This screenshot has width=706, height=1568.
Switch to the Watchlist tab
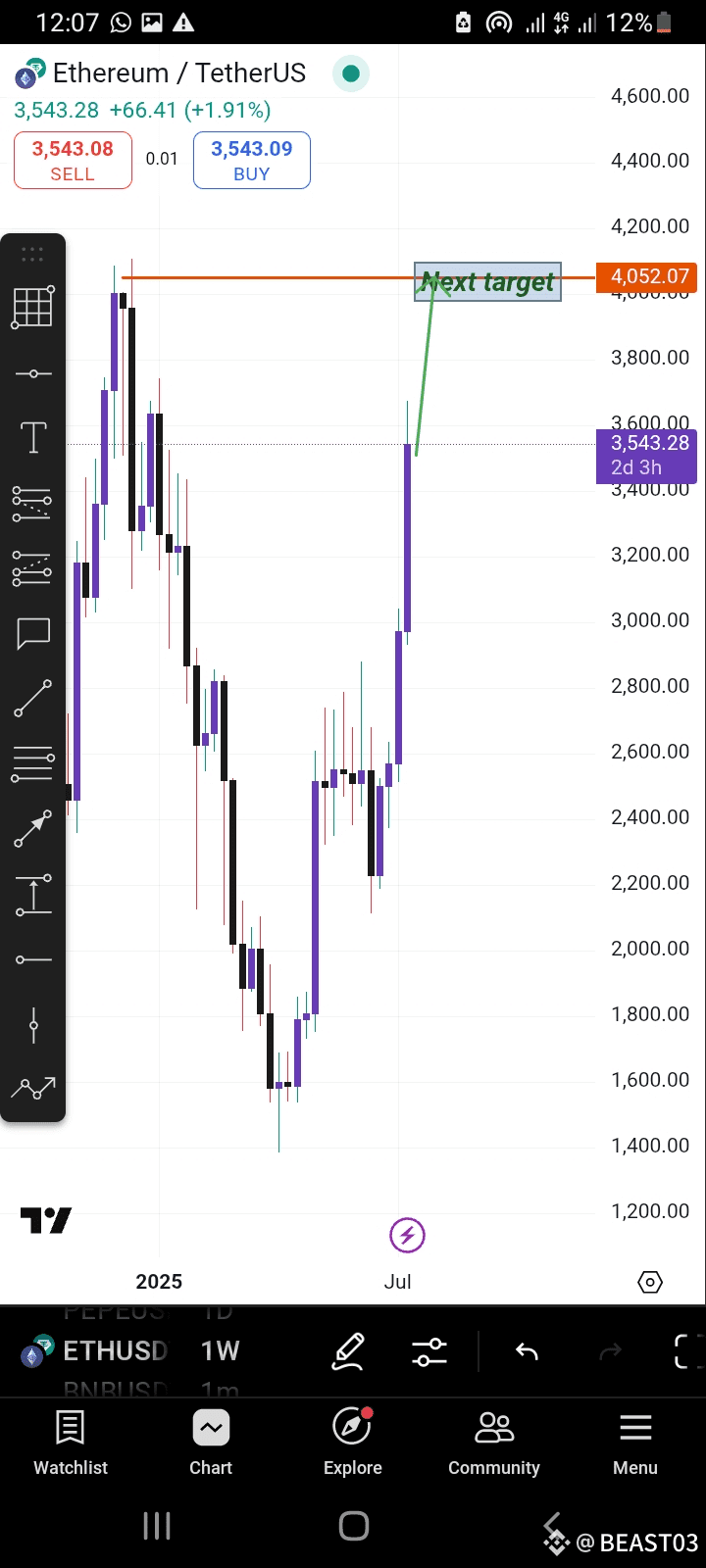click(71, 1443)
